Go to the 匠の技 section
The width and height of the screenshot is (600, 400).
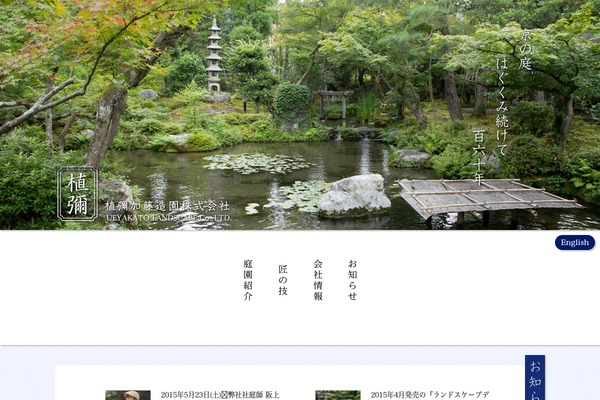point(283,280)
